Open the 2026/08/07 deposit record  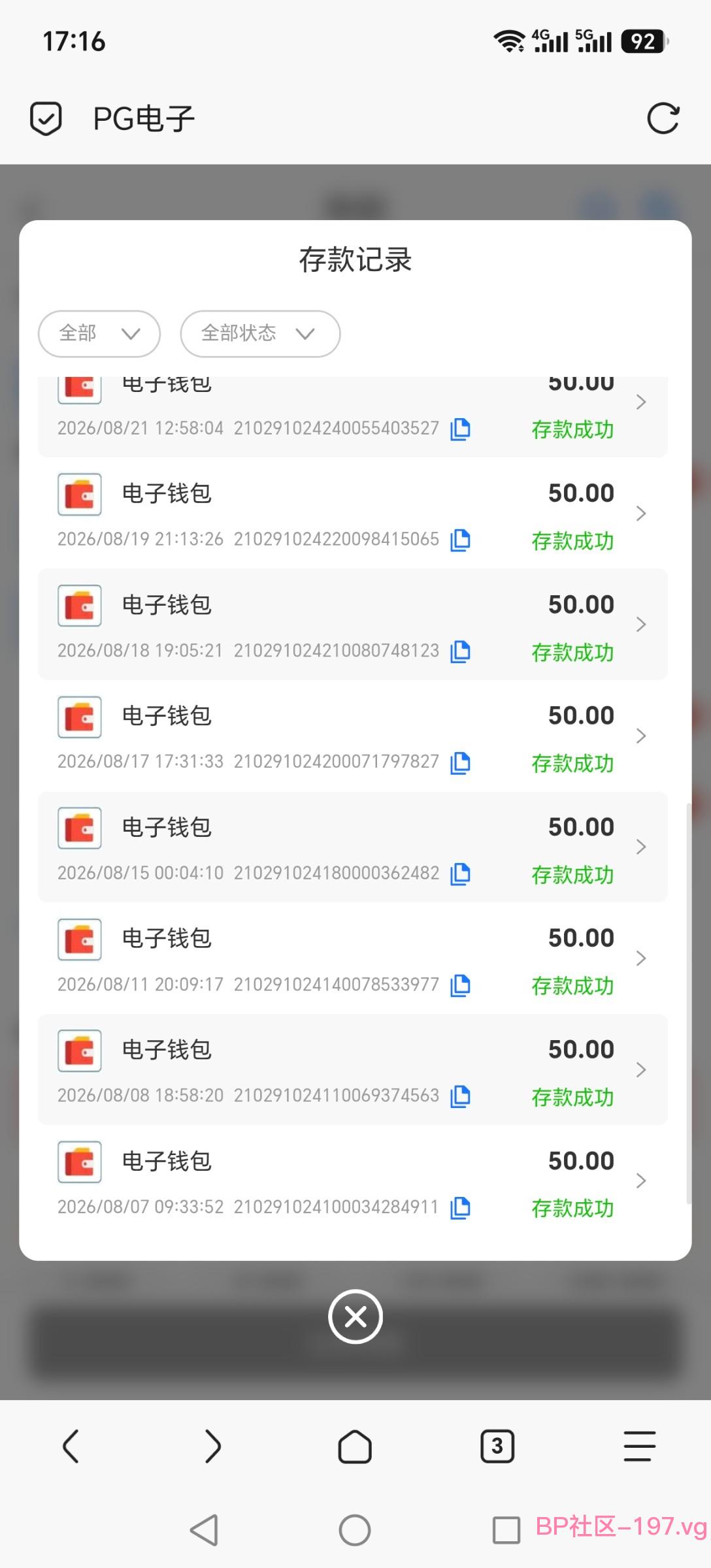[353, 1181]
